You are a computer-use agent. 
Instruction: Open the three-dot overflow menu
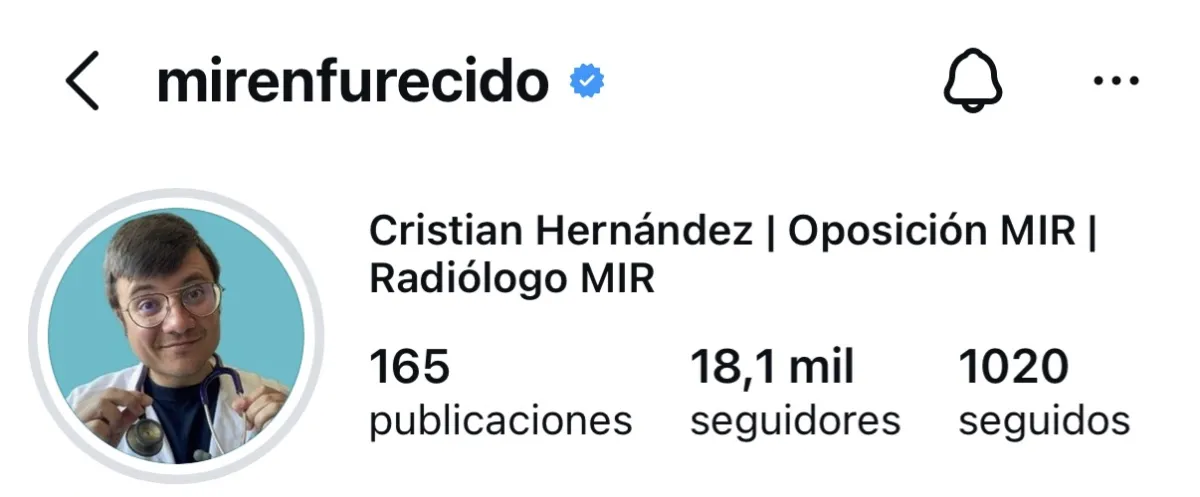[1116, 82]
